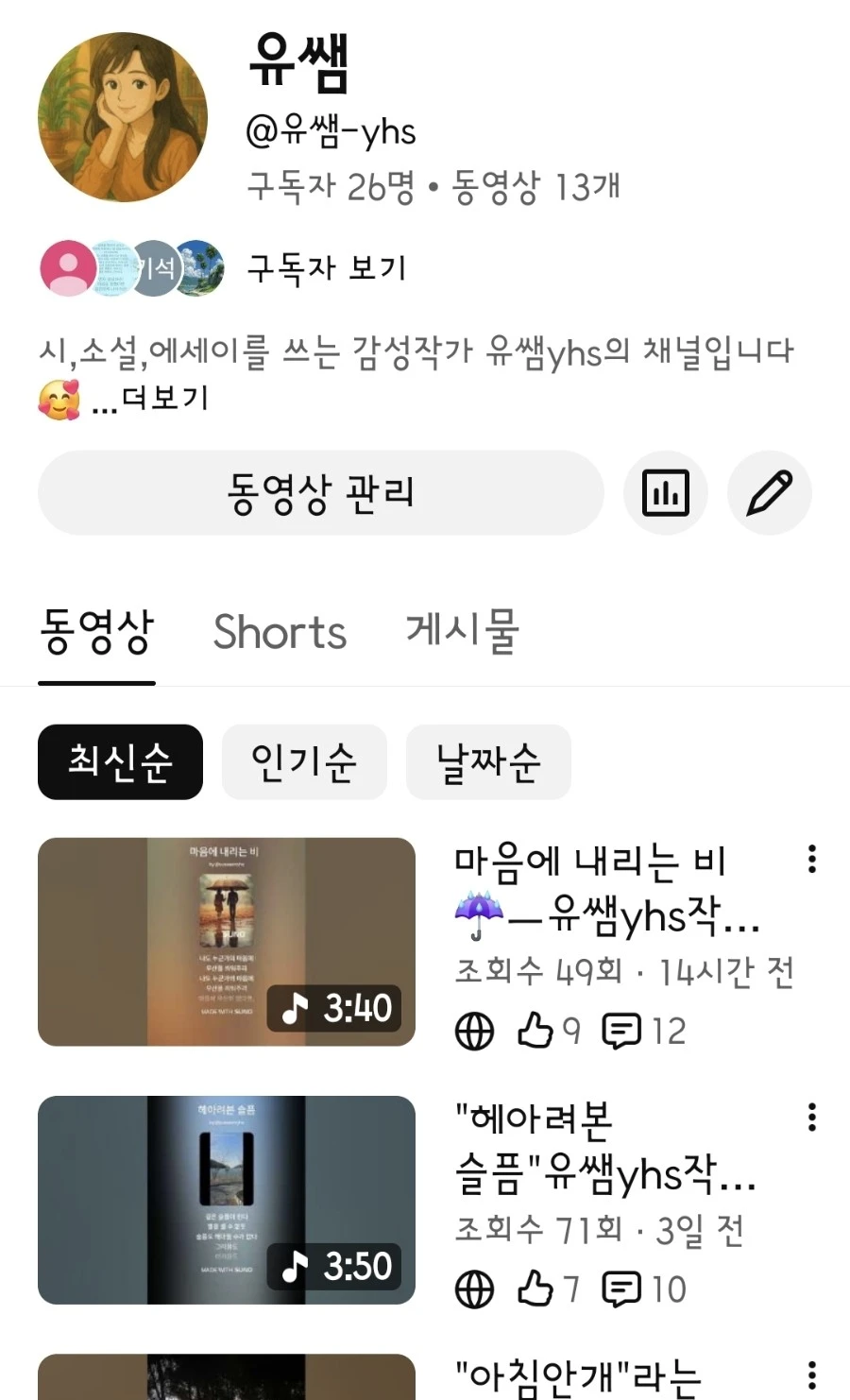Viewport: 850px width, 1400px height.
Task: Tap the pencil edit channel icon
Action: [769, 493]
